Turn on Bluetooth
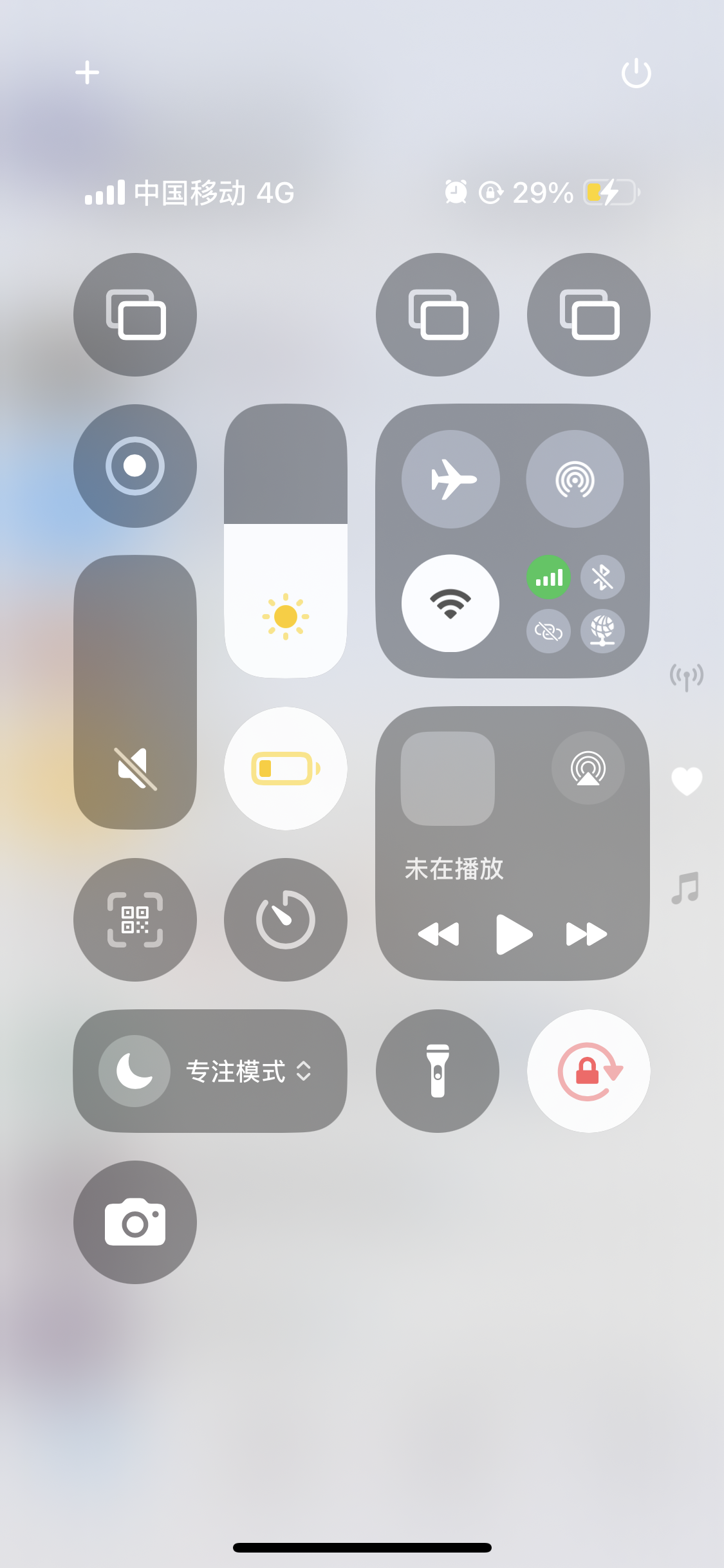The width and height of the screenshot is (724, 1568). pyautogui.click(x=602, y=577)
